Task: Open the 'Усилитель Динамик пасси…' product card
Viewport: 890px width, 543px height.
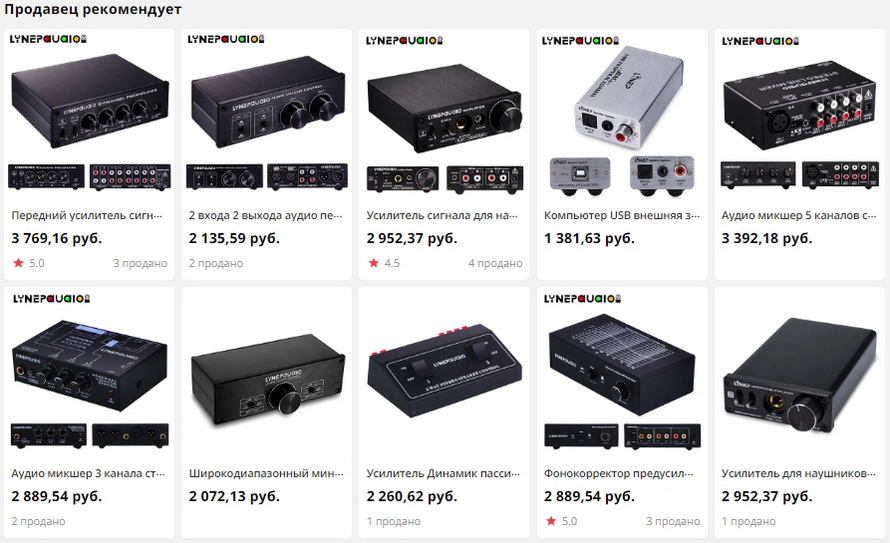Action: [444, 473]
